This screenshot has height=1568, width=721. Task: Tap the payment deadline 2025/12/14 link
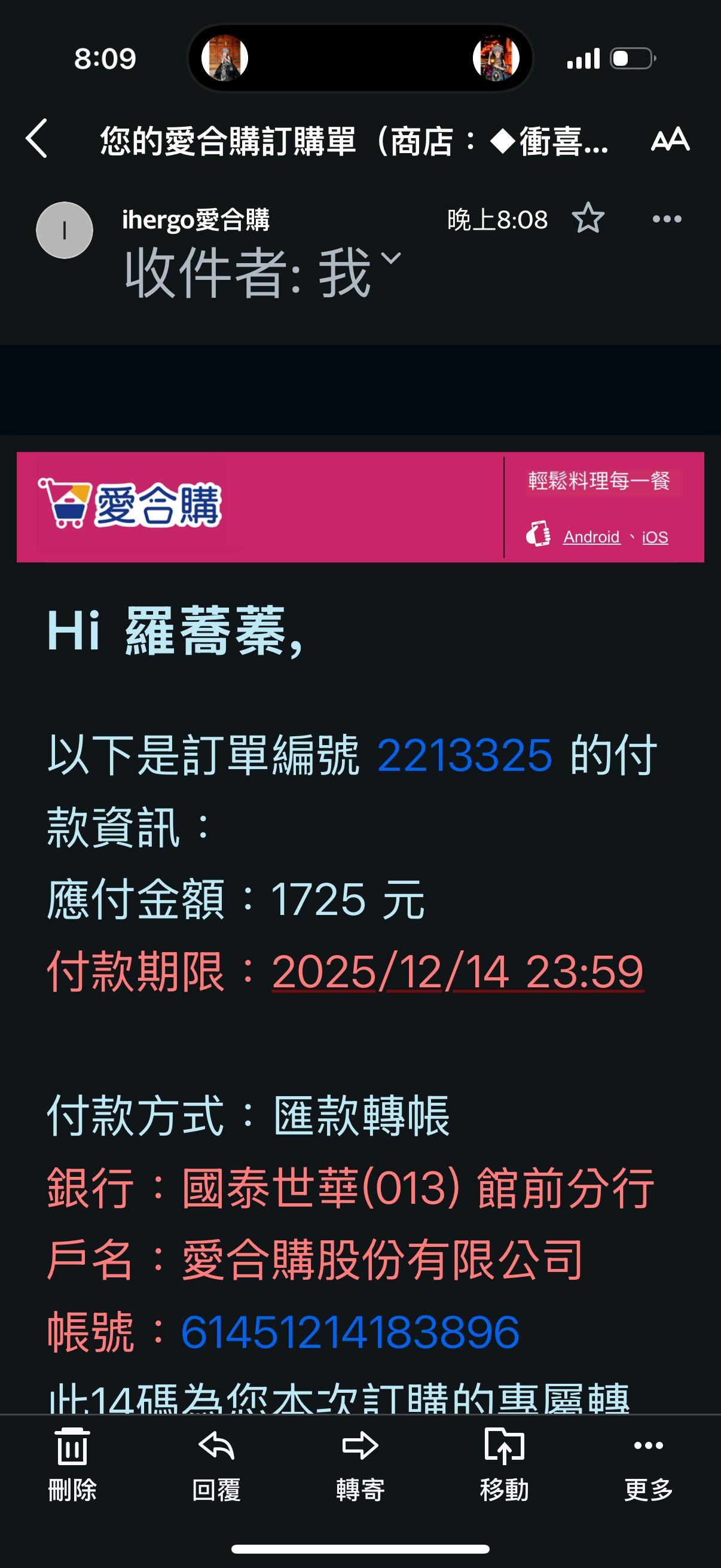pyautogui.click(x=457, y=971)
